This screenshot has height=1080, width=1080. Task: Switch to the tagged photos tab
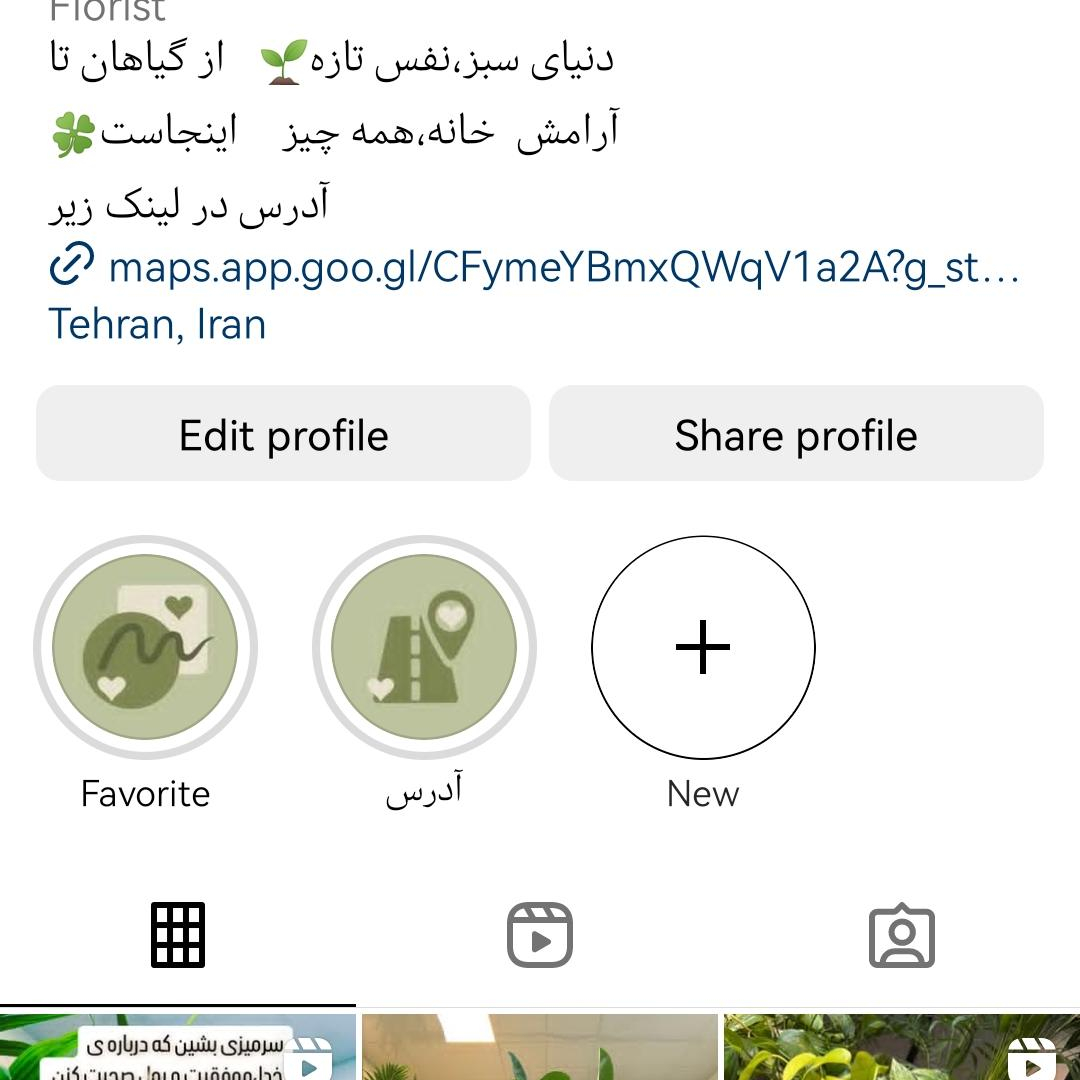[x=901, y=935]
